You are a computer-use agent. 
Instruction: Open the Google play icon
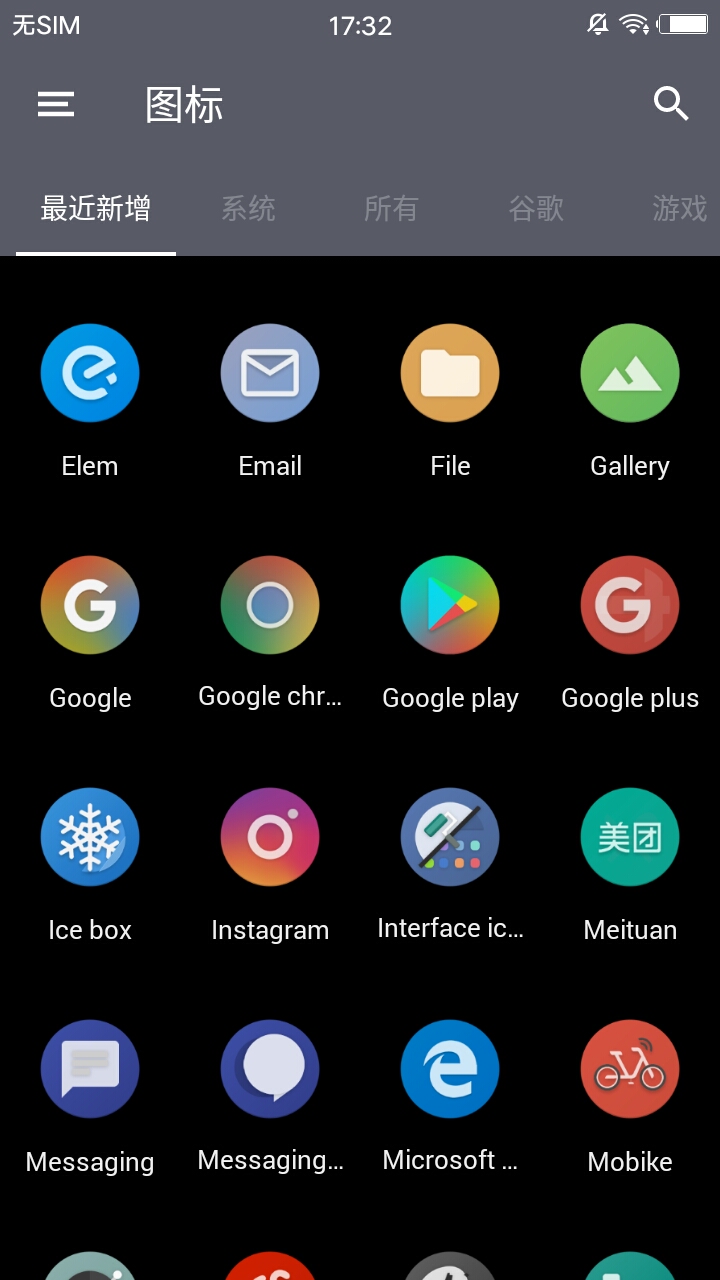[x=450, y=605]
